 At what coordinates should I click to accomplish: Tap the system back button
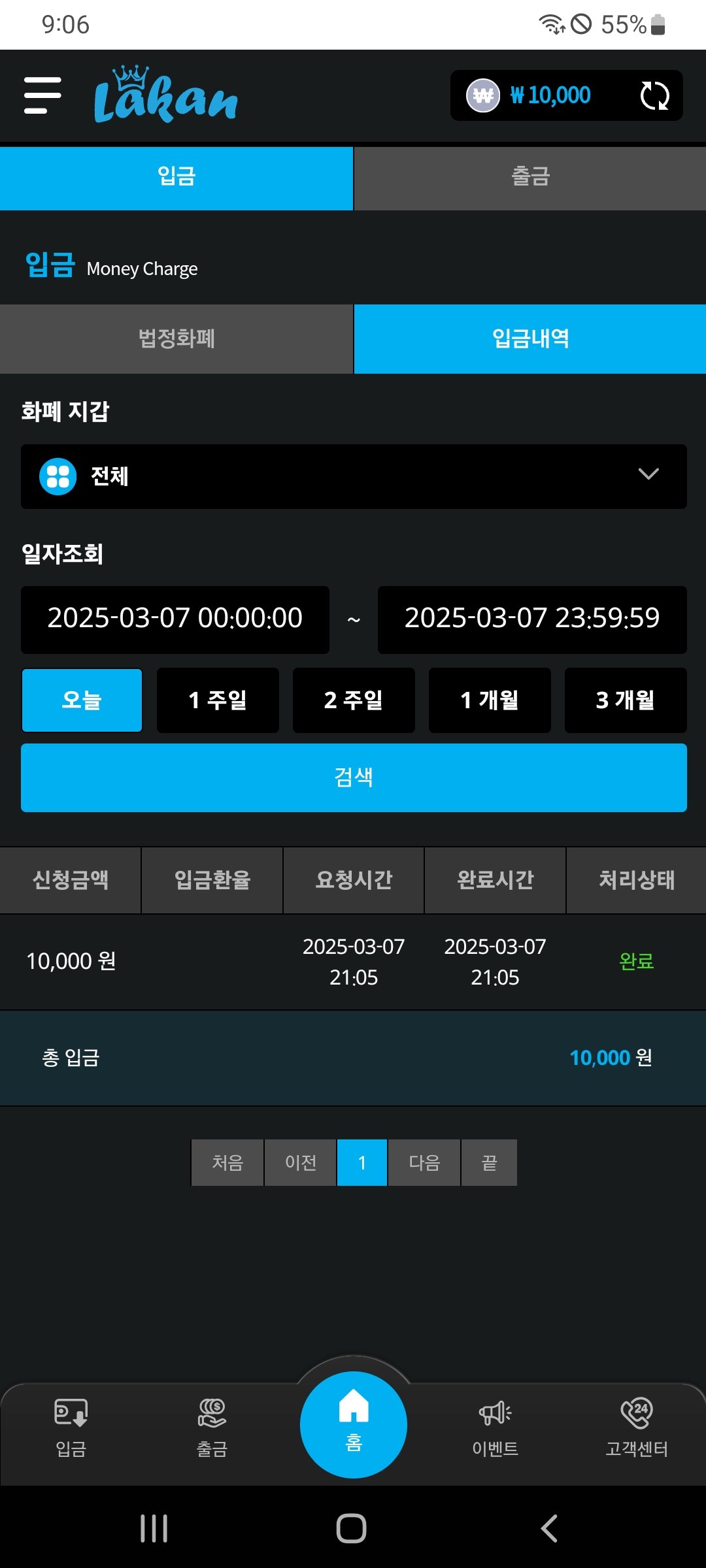pos(549,1528)
